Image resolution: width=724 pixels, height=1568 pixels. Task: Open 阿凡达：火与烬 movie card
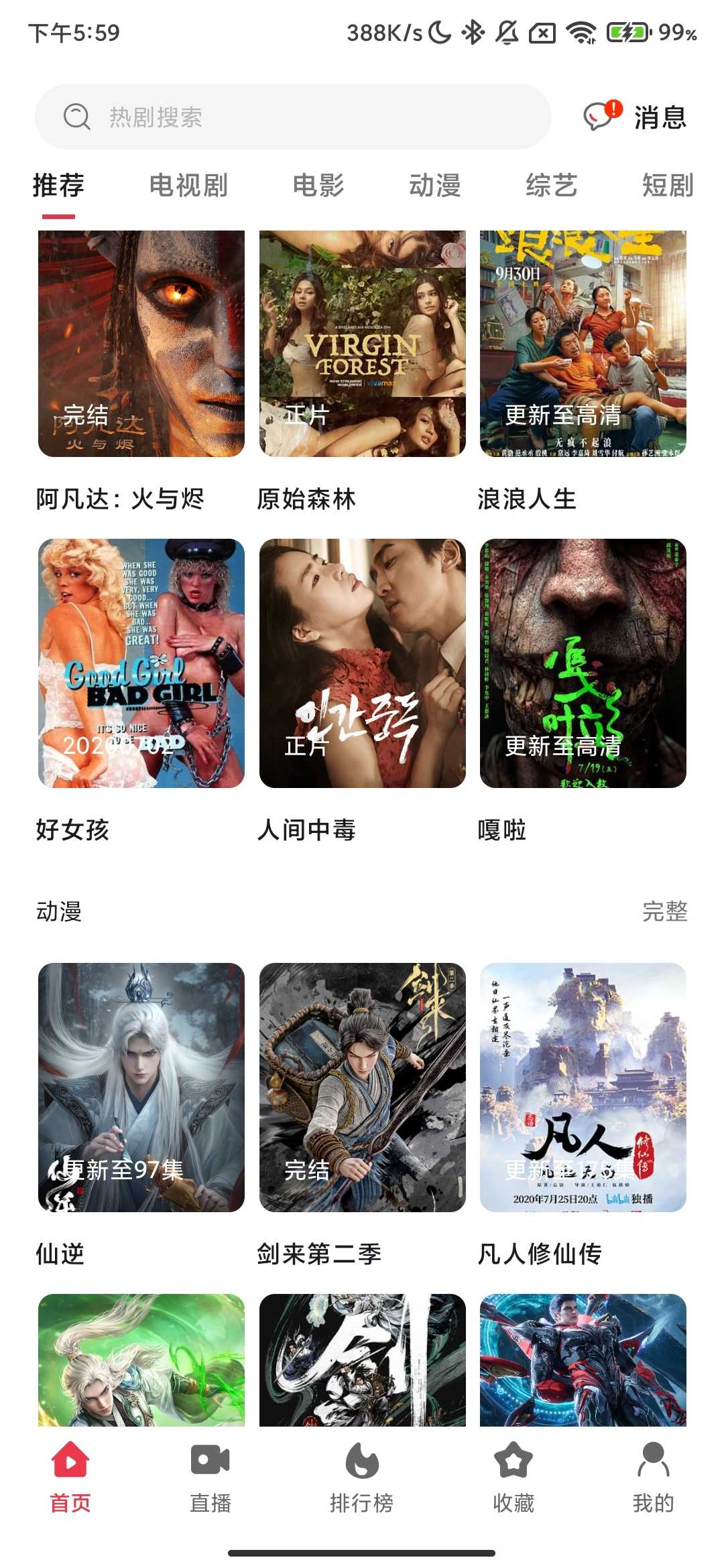(x=141, y=344)
